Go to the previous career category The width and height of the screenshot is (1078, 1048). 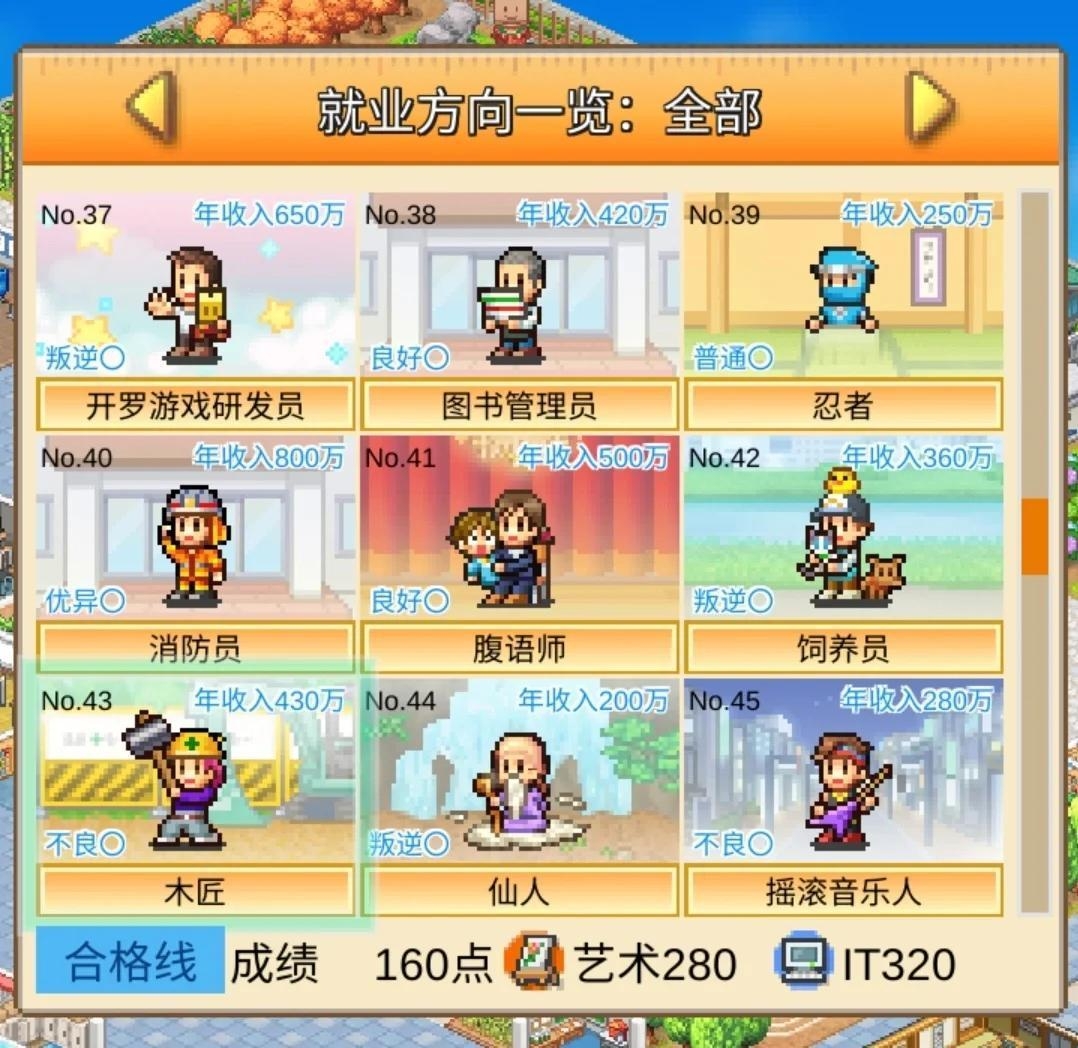(x=152, y=108)
